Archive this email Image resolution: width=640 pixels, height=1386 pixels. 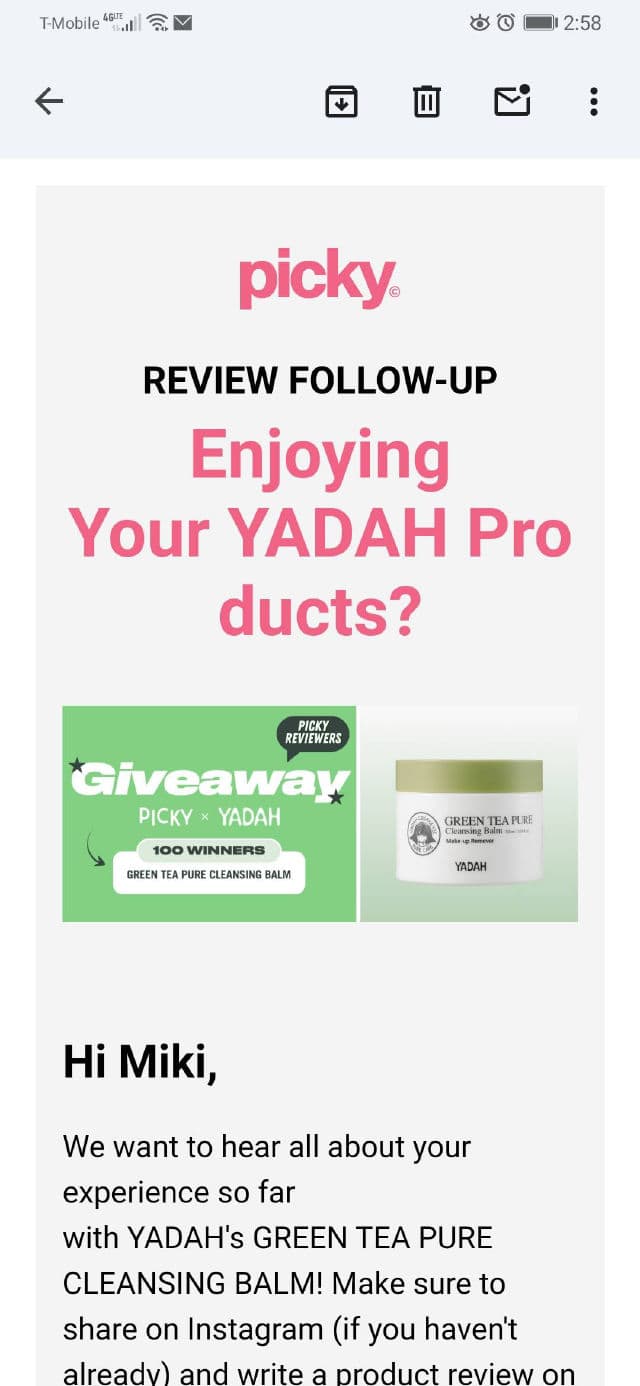[x=342, y=101]
